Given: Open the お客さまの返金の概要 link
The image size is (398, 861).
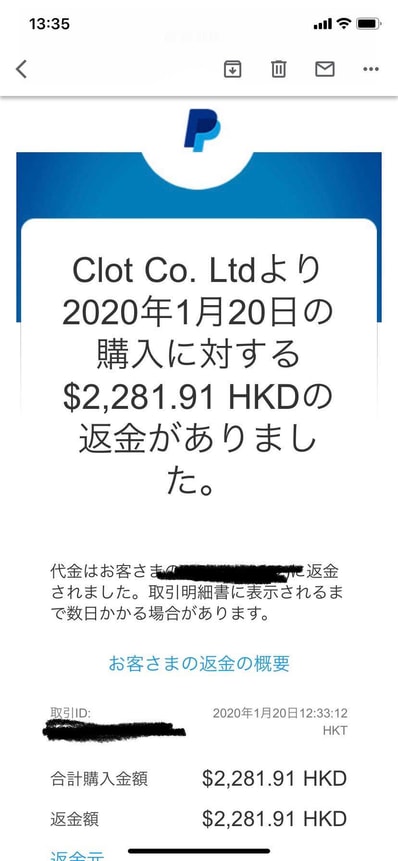Looking at the screenshot, I should (x=199, y=663).
